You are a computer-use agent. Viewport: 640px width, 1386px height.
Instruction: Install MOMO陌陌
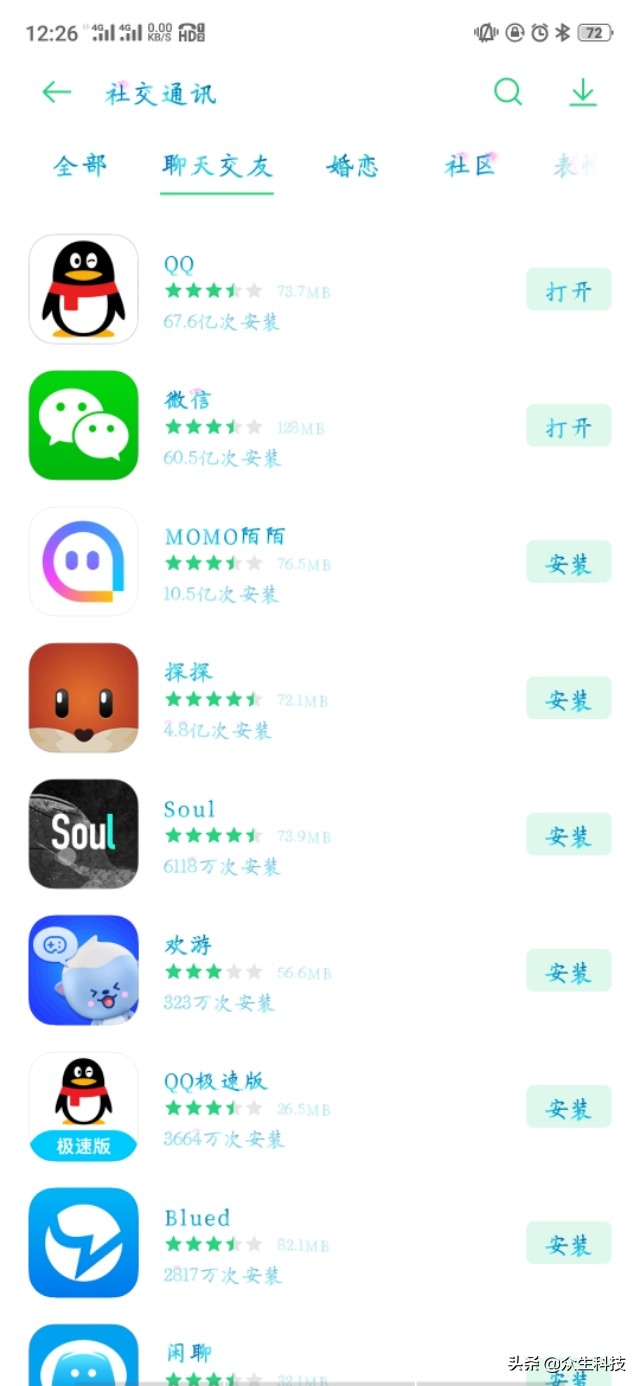click(568, 563)
